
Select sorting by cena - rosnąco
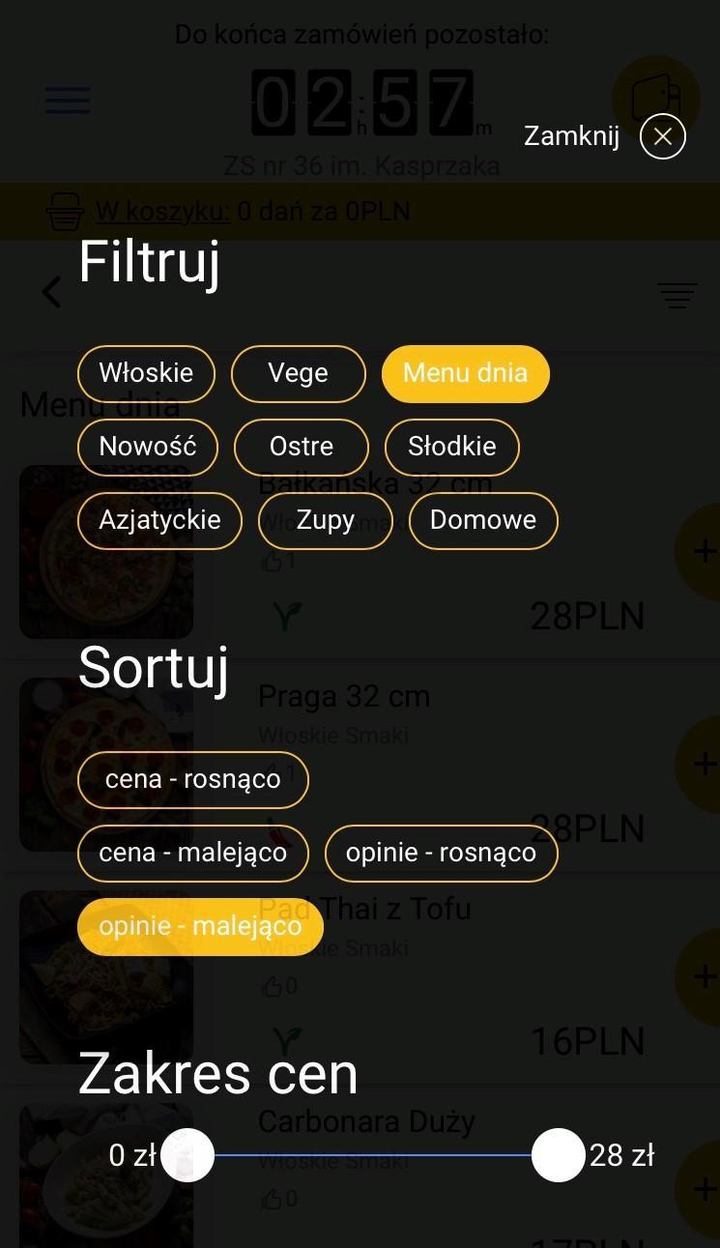(x=192, y=780)
